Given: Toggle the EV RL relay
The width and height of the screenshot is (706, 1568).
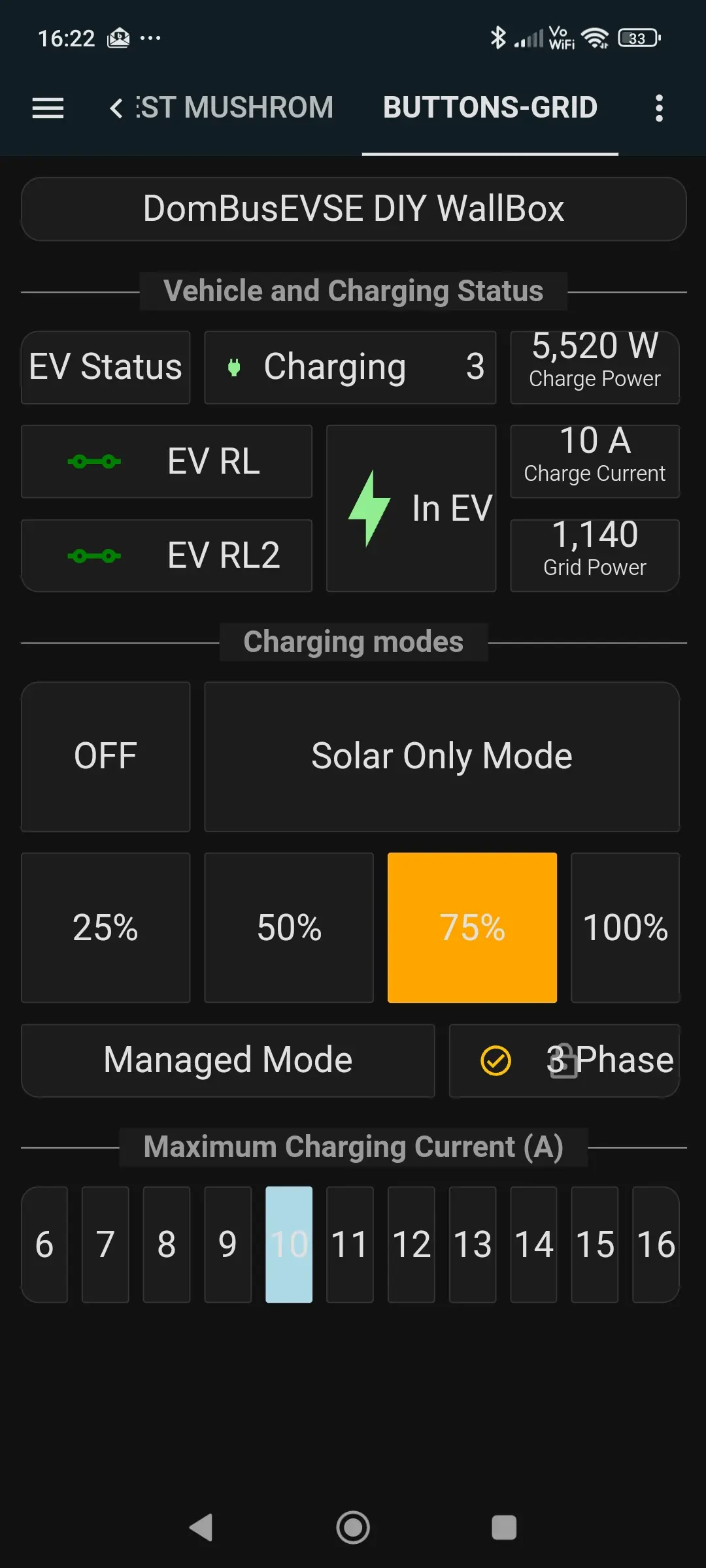Looking at the screenshot, I should tap(167, 461).
